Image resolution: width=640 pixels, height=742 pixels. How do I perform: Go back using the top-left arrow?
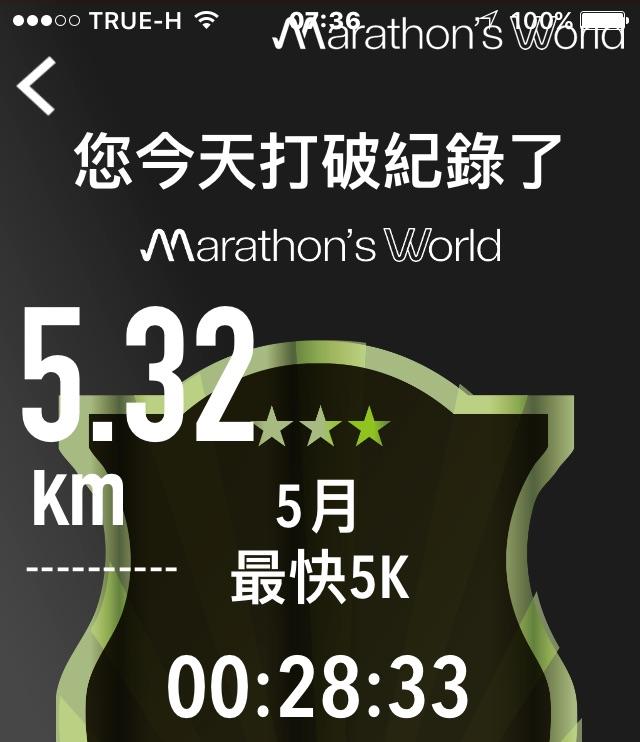37,86
